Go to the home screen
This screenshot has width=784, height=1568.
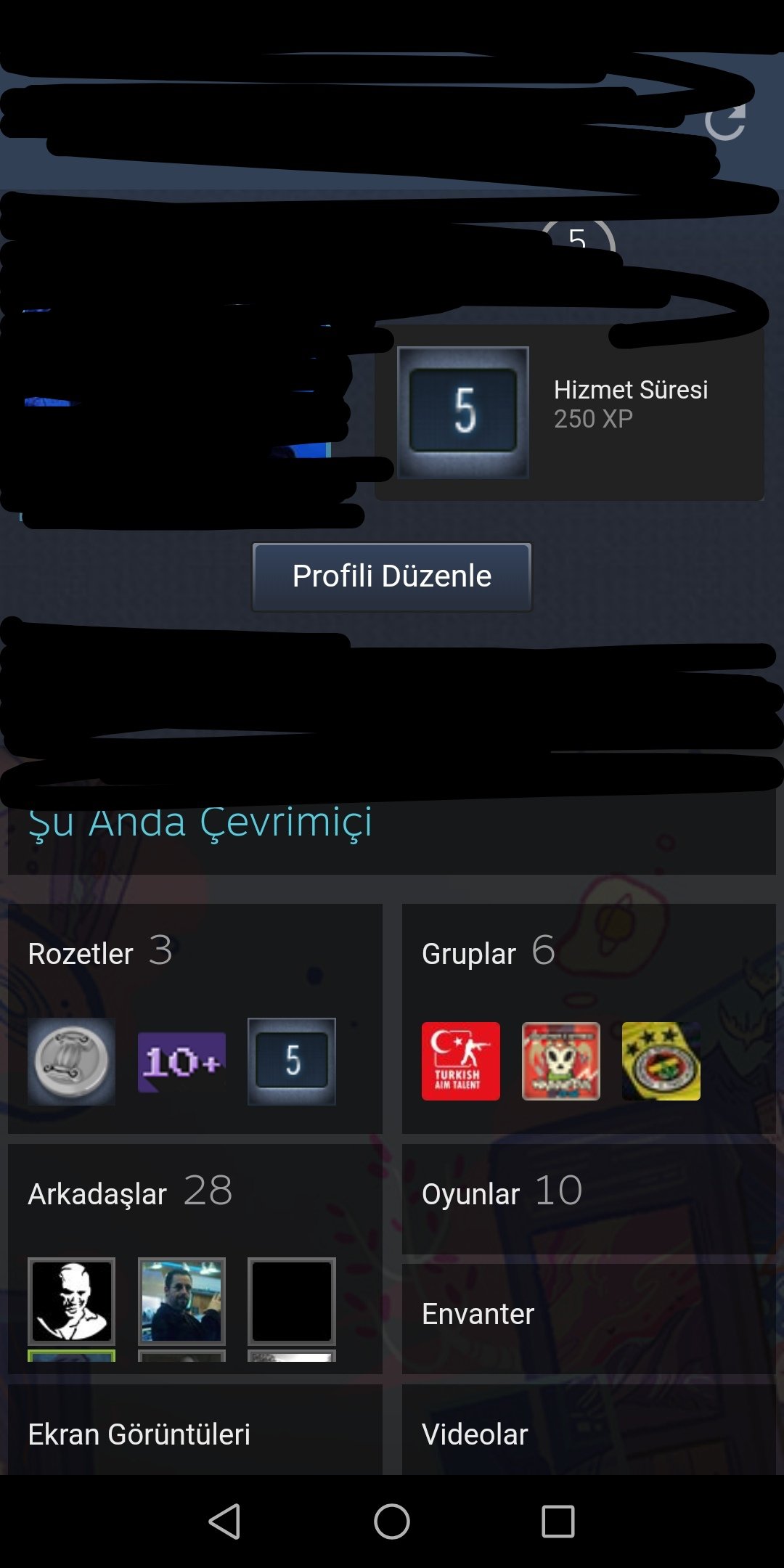click(392, 1521)
